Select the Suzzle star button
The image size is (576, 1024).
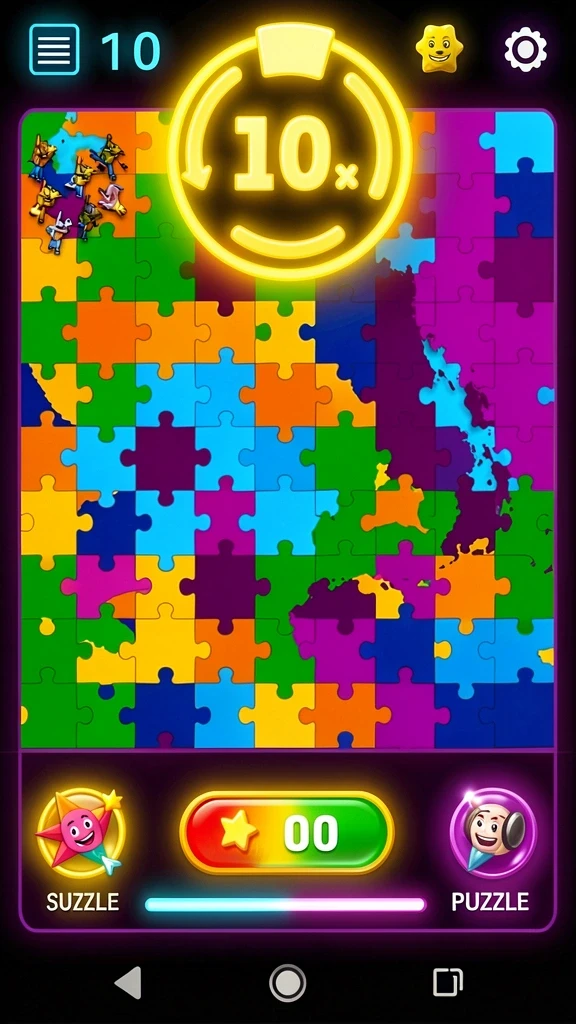pyautogui.click(x=81, y=833)
